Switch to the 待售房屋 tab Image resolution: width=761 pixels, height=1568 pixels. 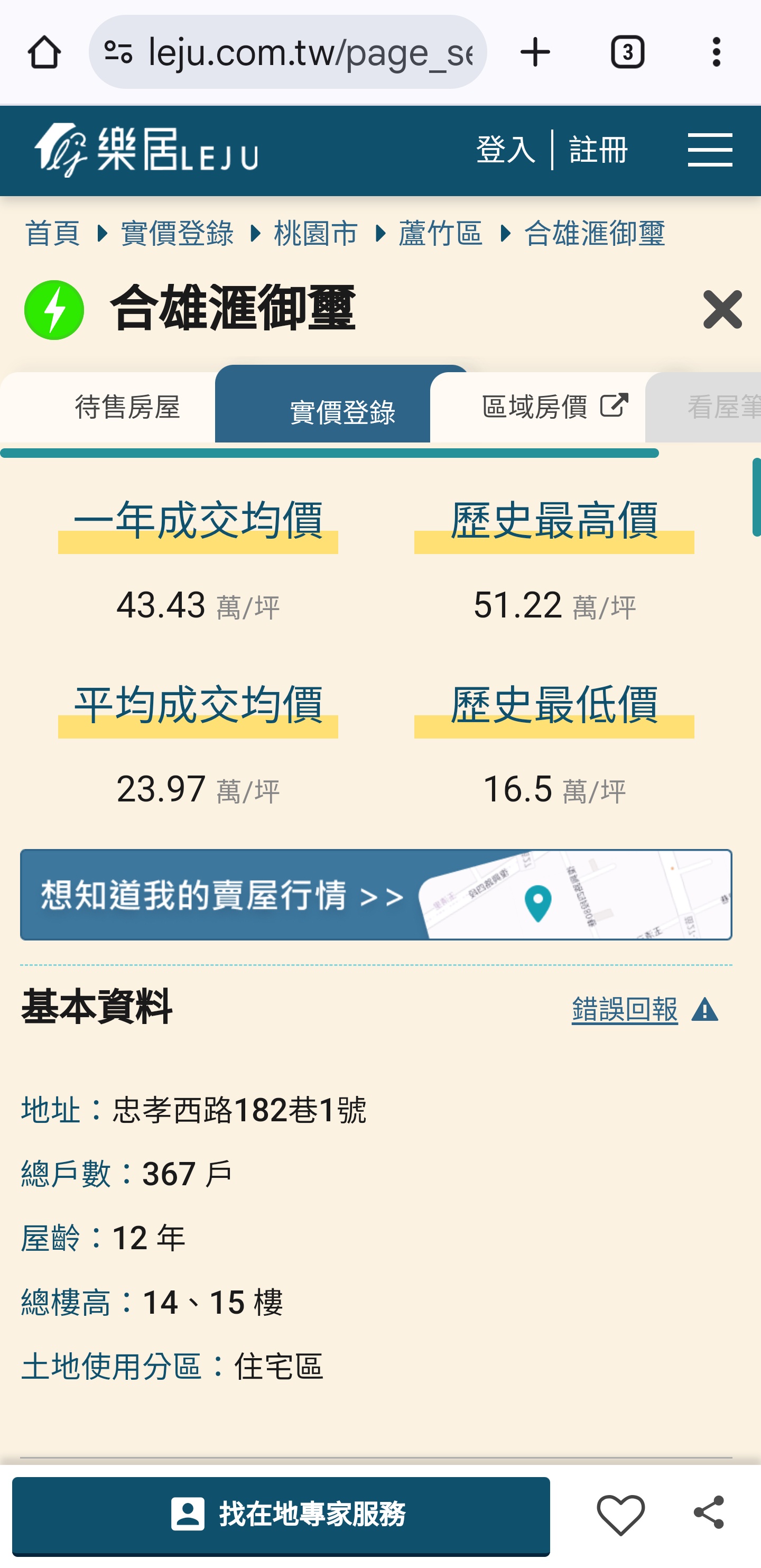(127, 407)
